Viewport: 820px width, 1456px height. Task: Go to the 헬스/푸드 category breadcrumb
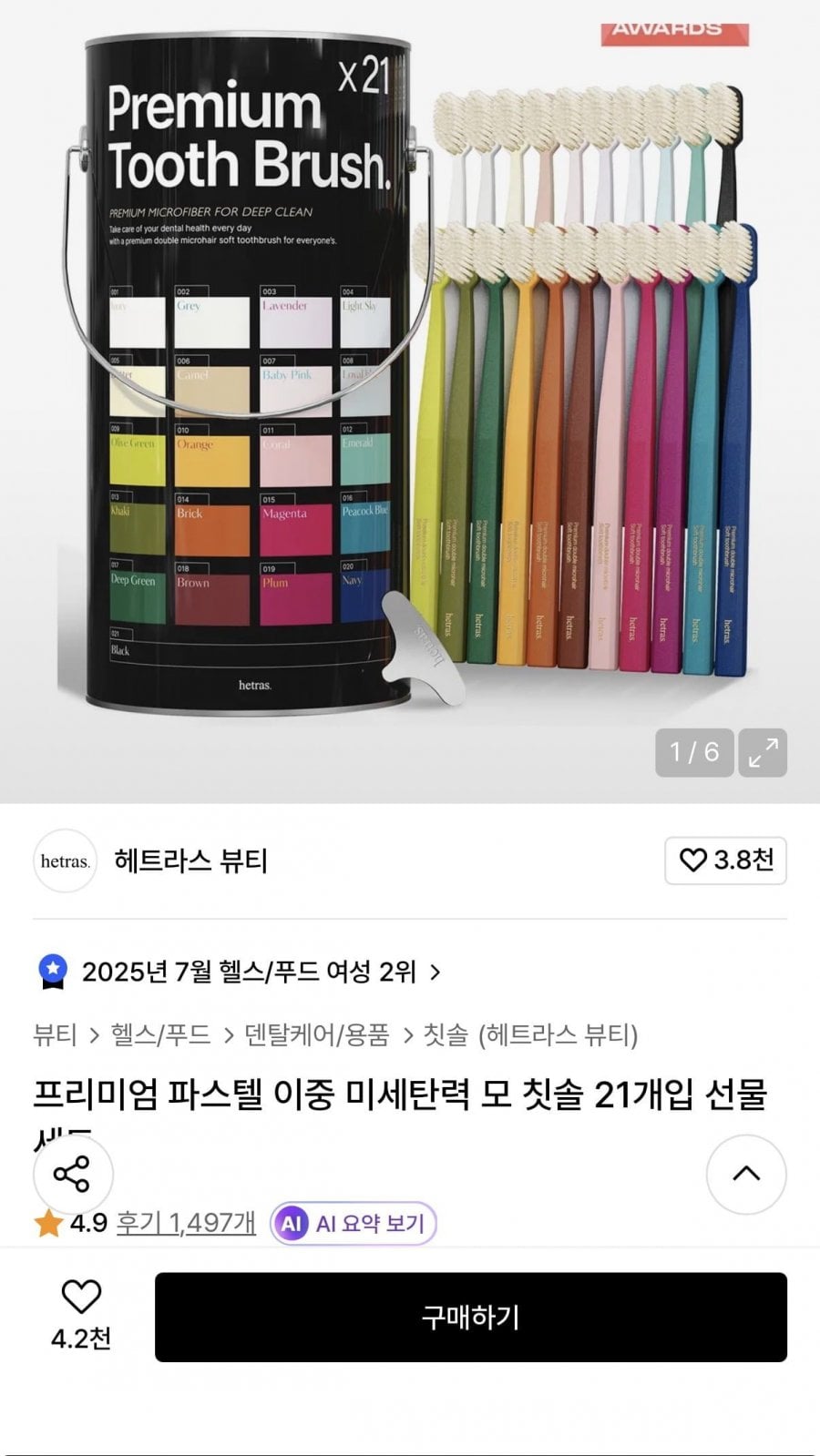pos(160,1034)
